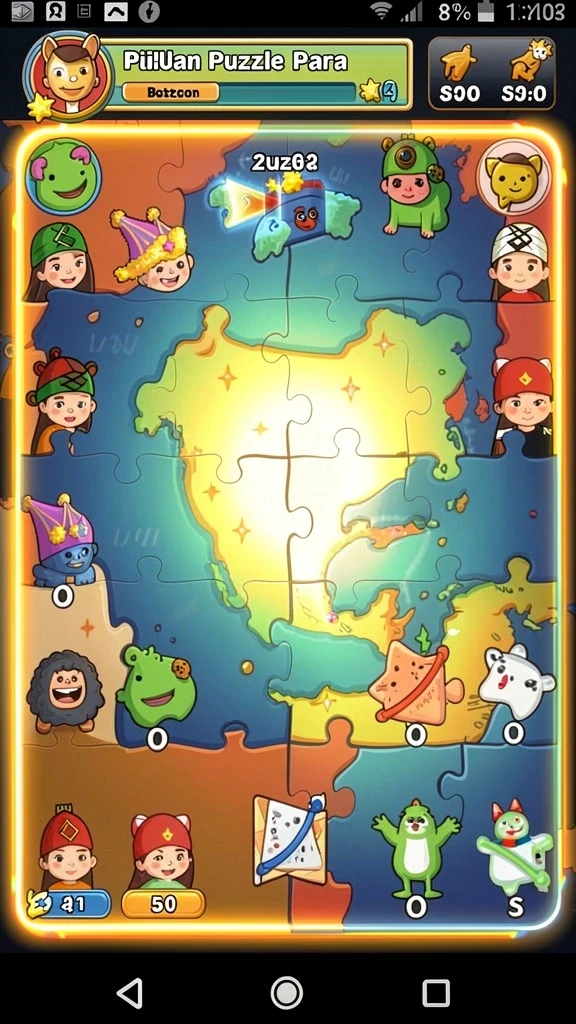Viewport: 576px width, 1024px height.
Task: Tap the orange 50 button
Action: [163, 904]
